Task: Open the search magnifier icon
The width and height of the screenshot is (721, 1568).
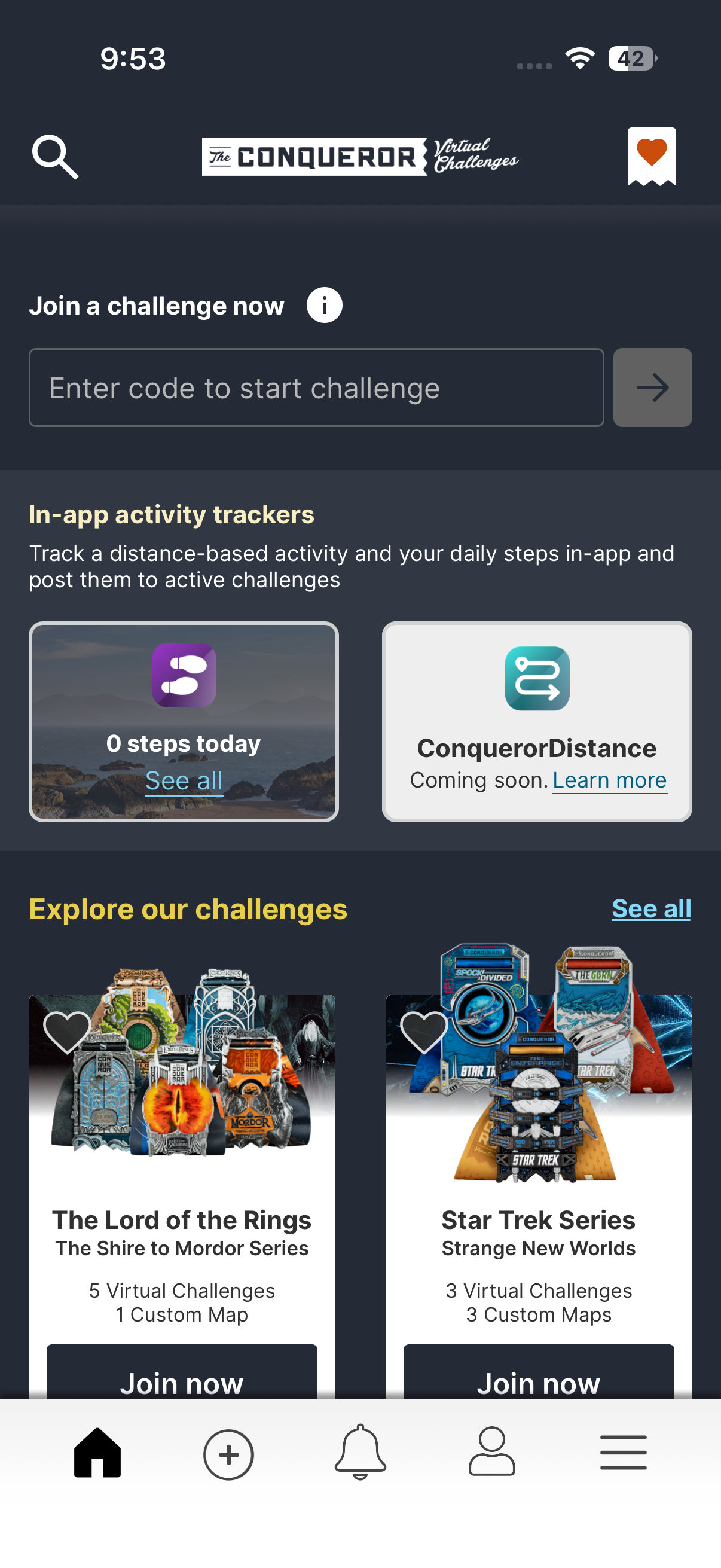Action: (x=56, y=157)
